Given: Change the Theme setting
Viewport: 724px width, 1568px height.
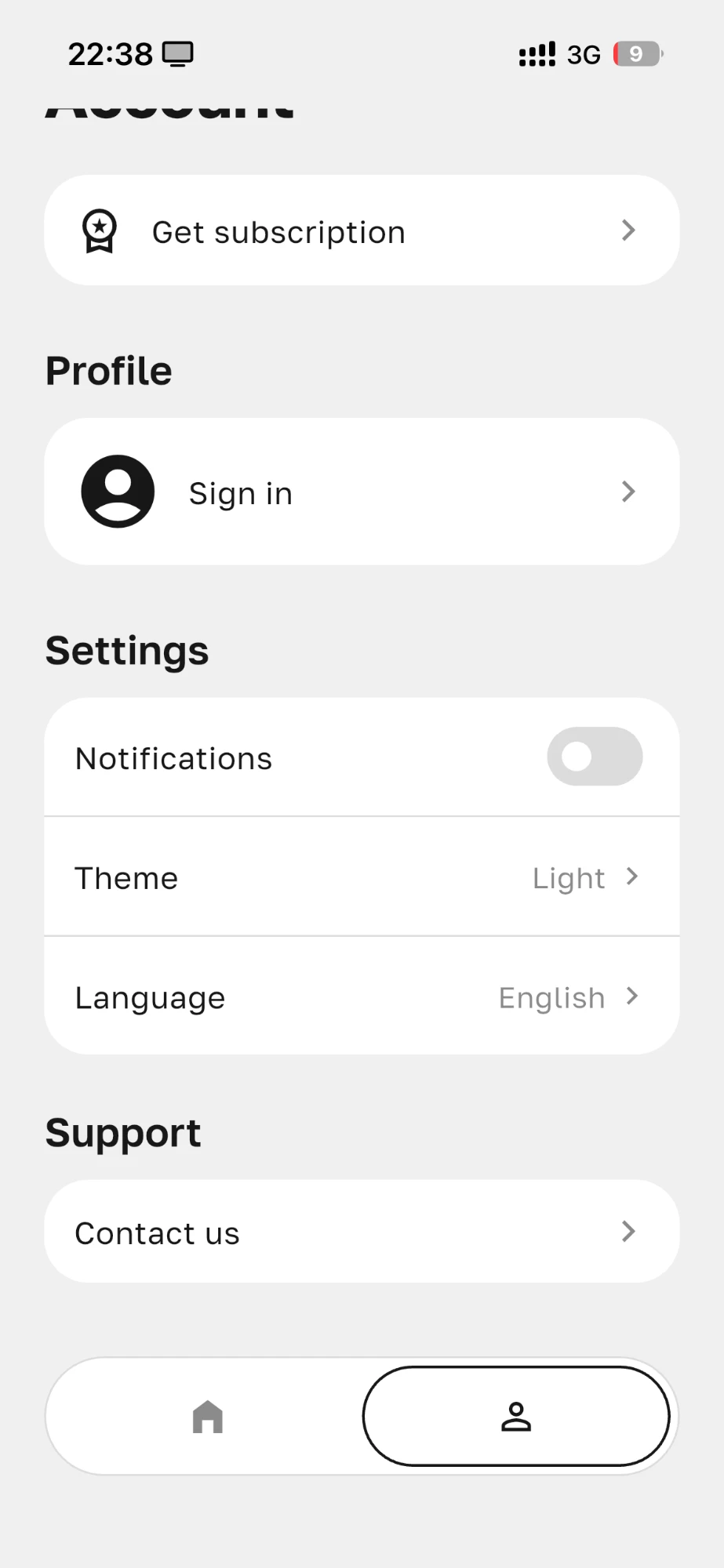Looking at the screenshot, I should tap(362, 877).
